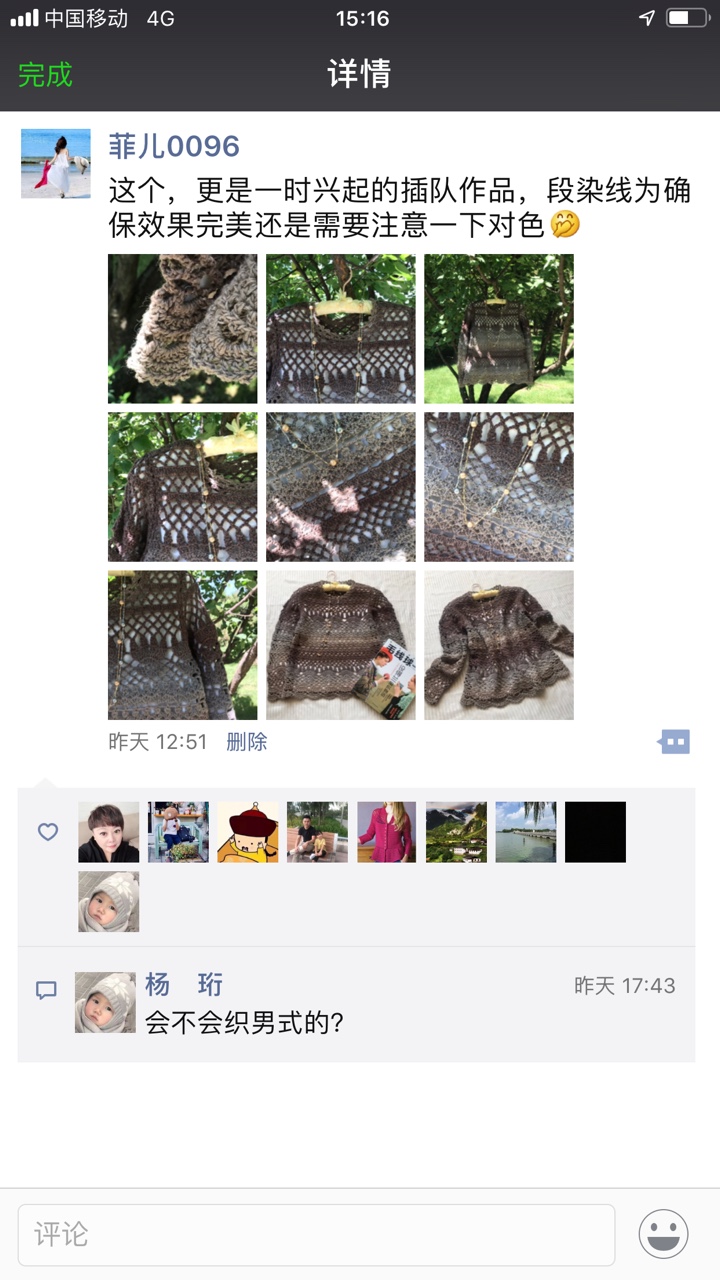Screen dimensions: 720x1280
Task: Open the first liker's profile avatar
Action: 109,832
